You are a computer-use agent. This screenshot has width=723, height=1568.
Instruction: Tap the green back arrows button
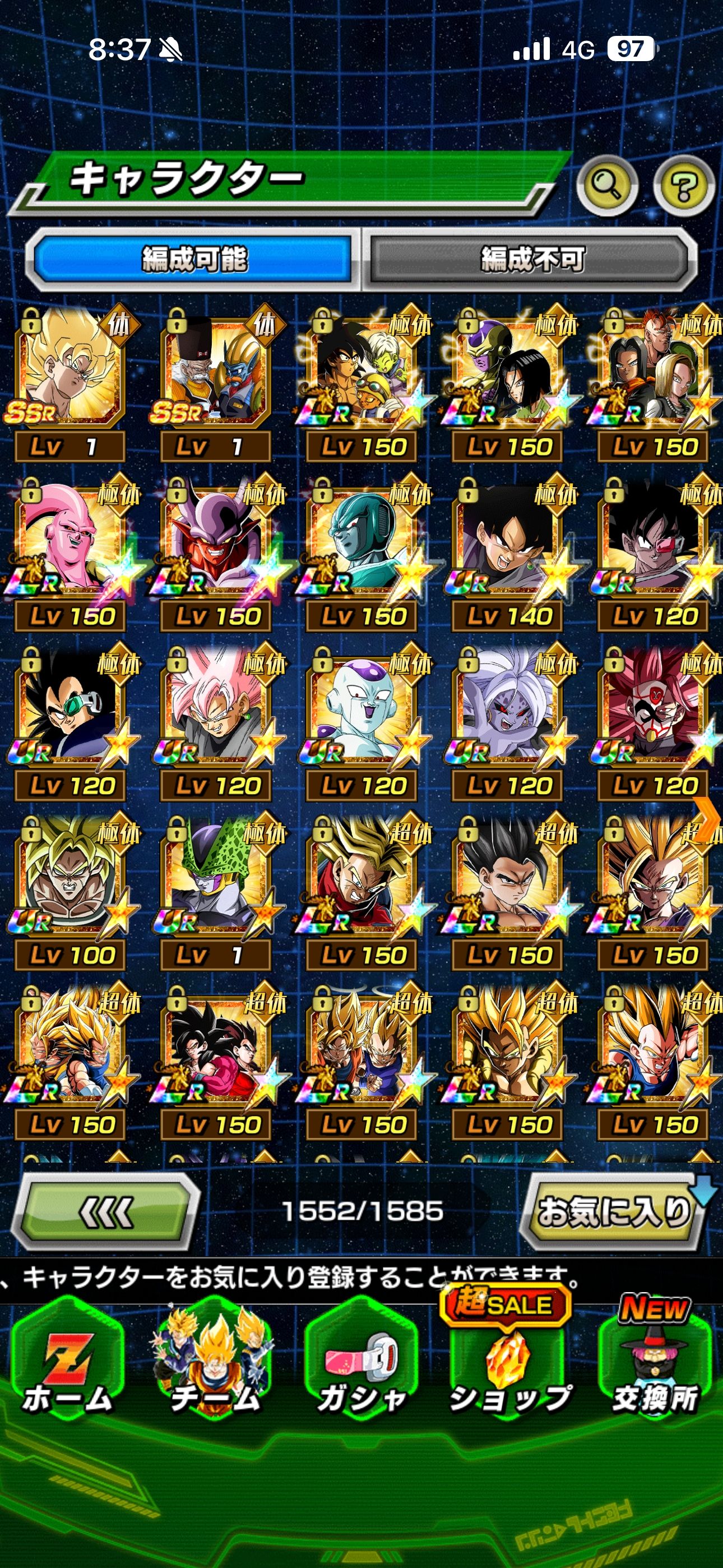[x=106, y=1211]
